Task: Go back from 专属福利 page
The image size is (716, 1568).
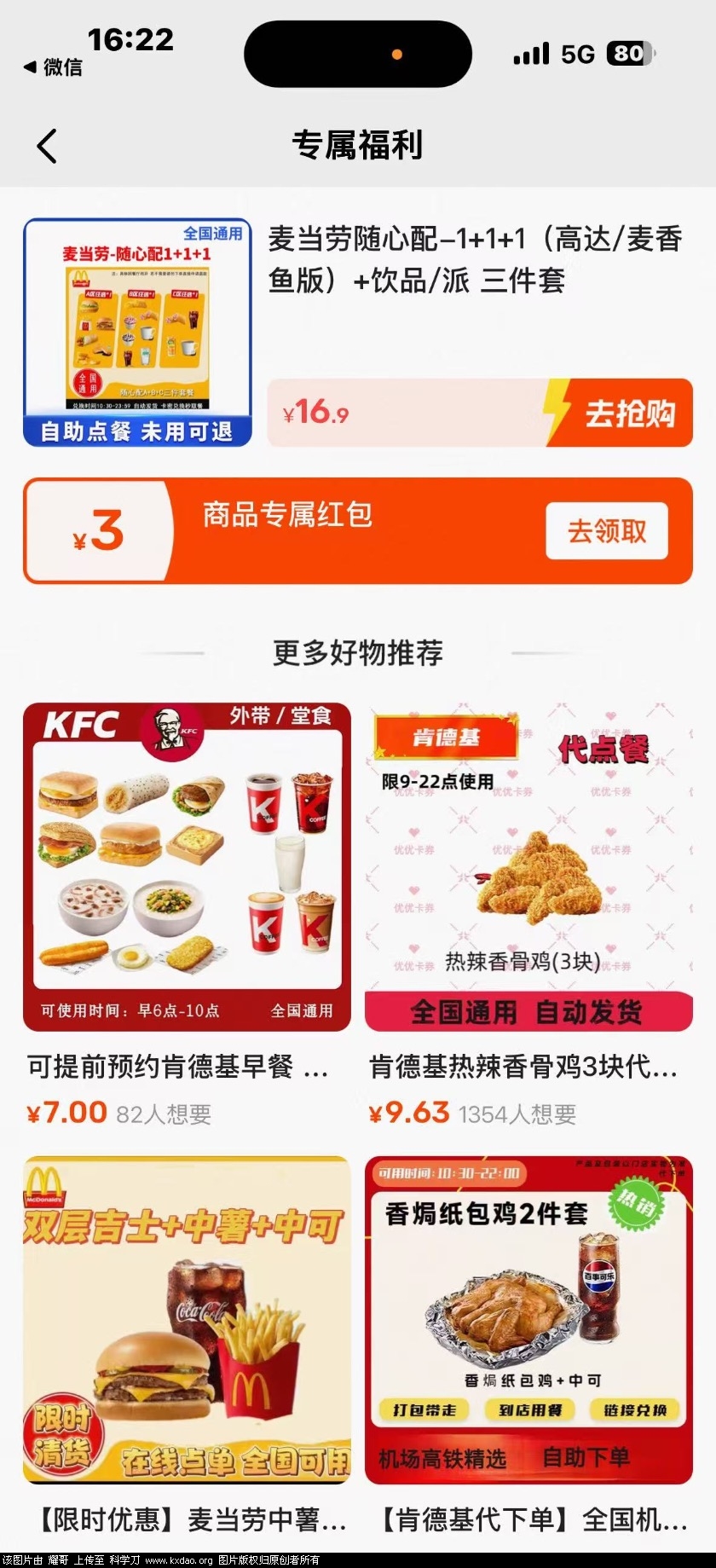Action: tap(48, 146)
